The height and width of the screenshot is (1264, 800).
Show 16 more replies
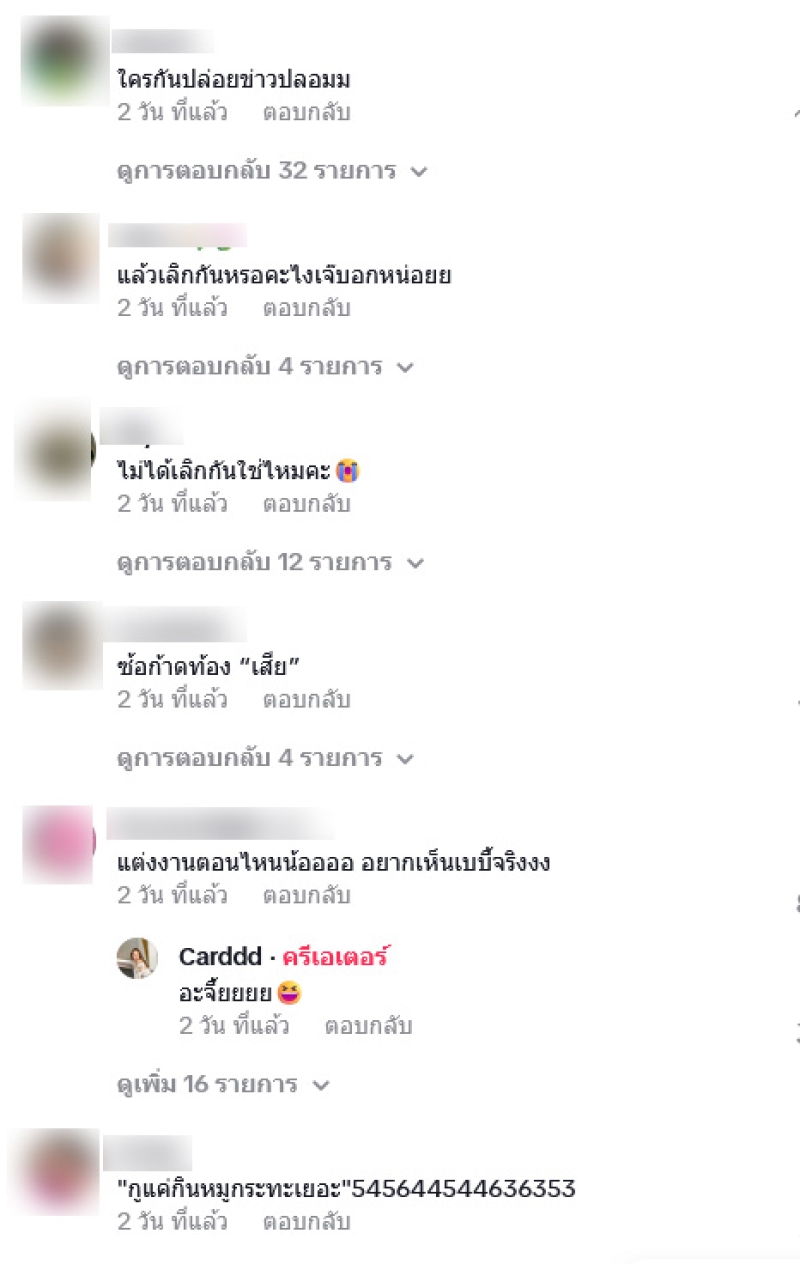click(x=222, y=1085)
